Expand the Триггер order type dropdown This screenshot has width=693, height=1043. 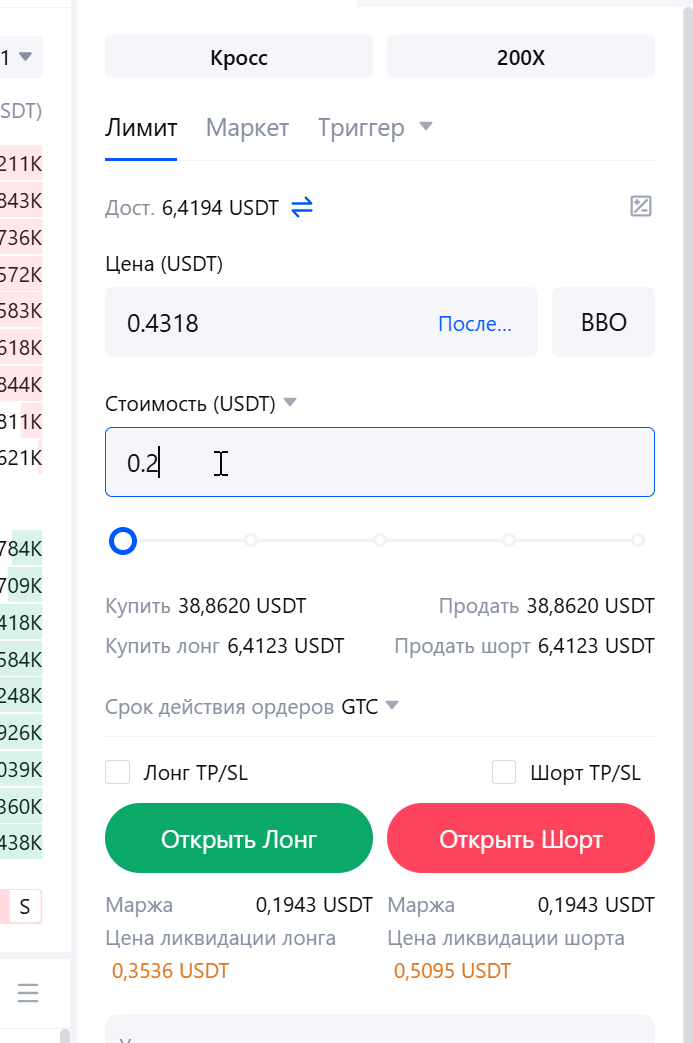375,128
